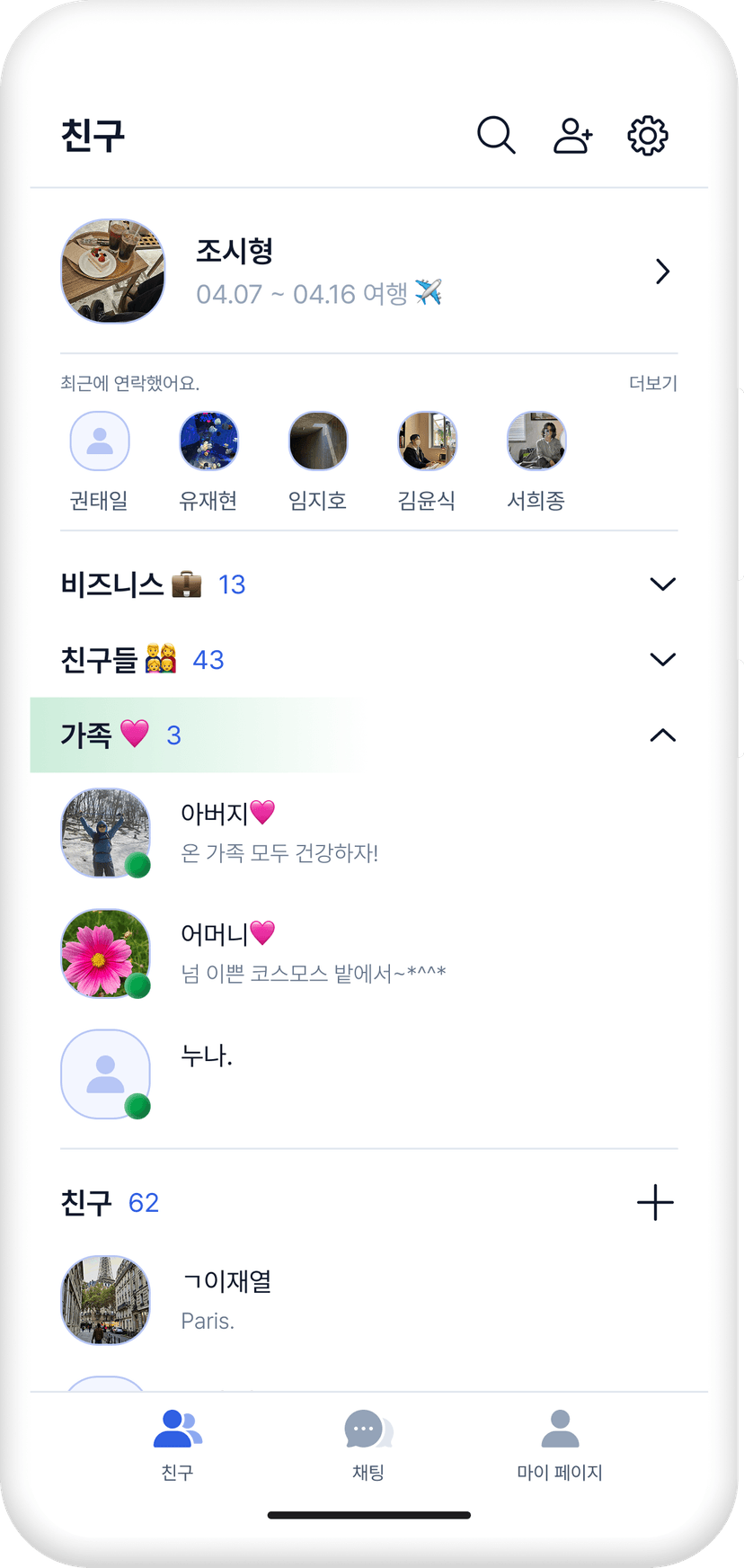Screen dimensions: 744x1568
Task: Tap the plus icon beside 친구 62
Action: pos(655,1202)
